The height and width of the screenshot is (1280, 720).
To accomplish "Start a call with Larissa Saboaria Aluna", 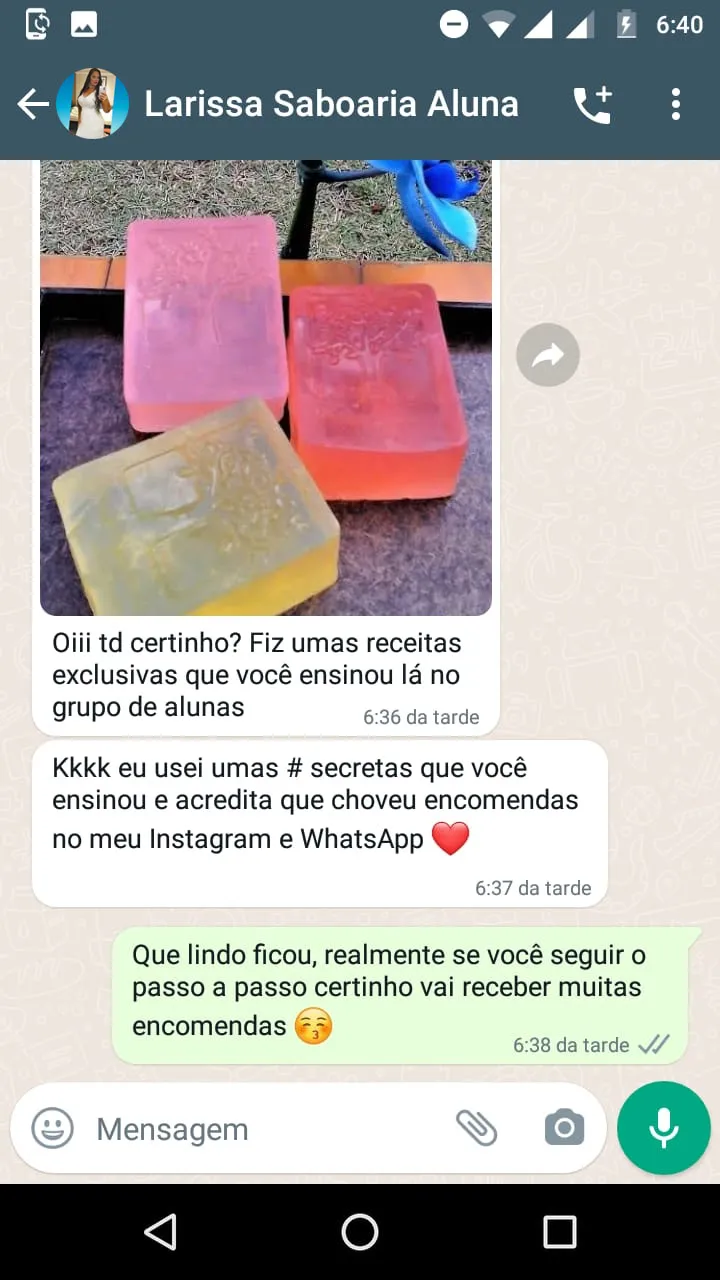I will click(592, 103).
